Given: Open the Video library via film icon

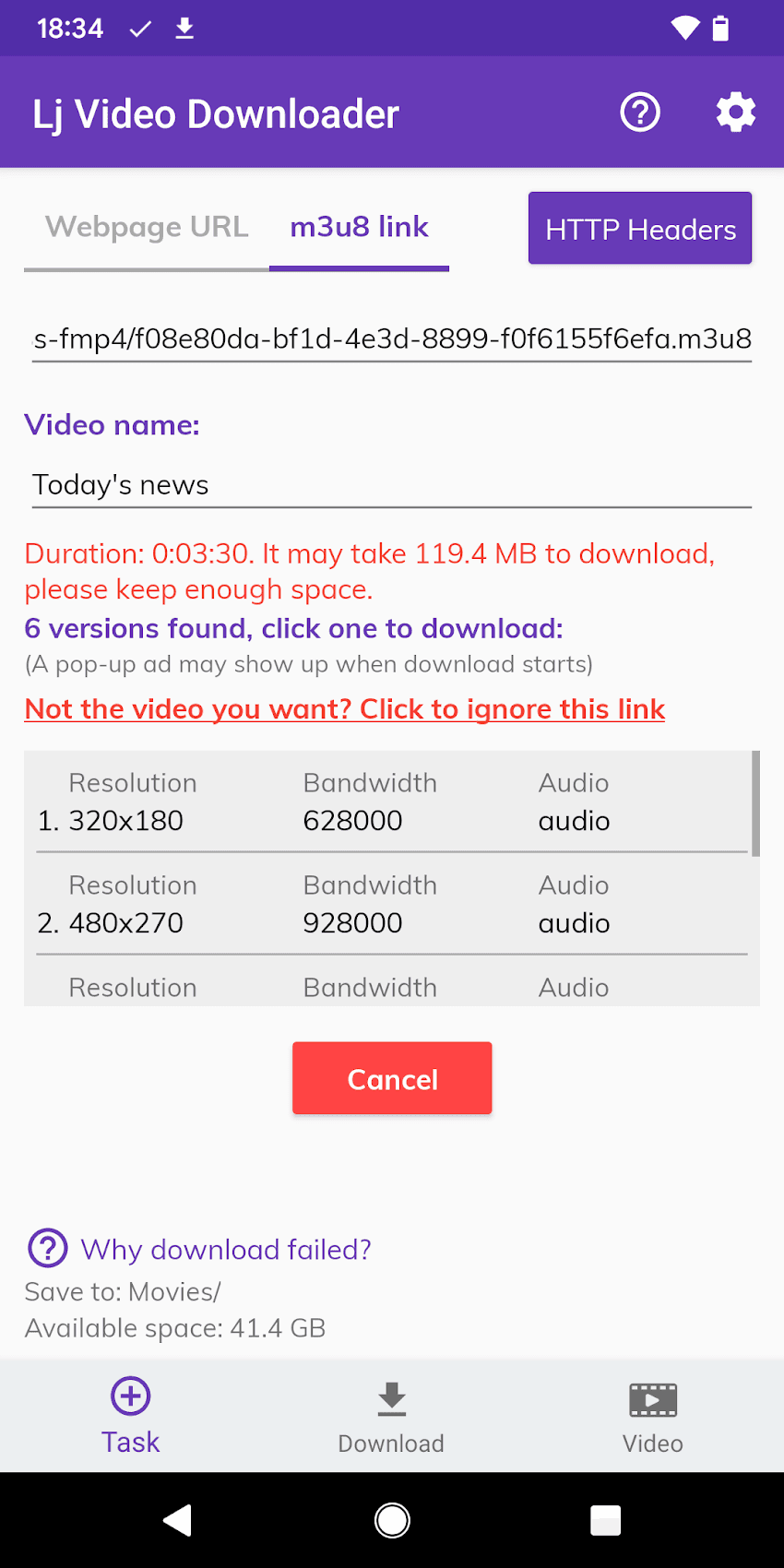Looking at the screenshot, I should click(652, 1399).
